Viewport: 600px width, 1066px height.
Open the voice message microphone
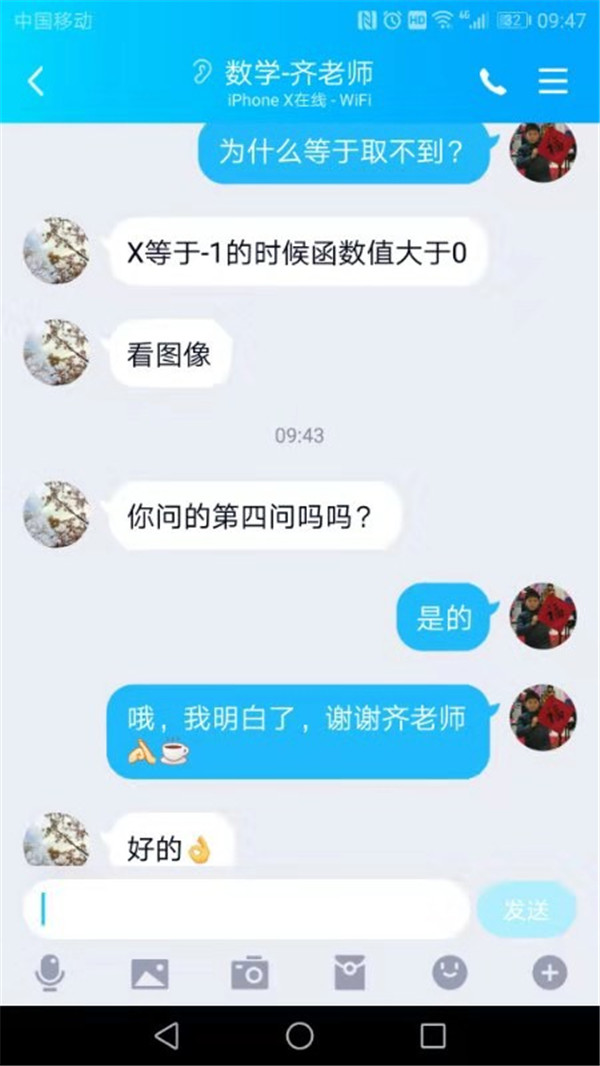[50, 972]
